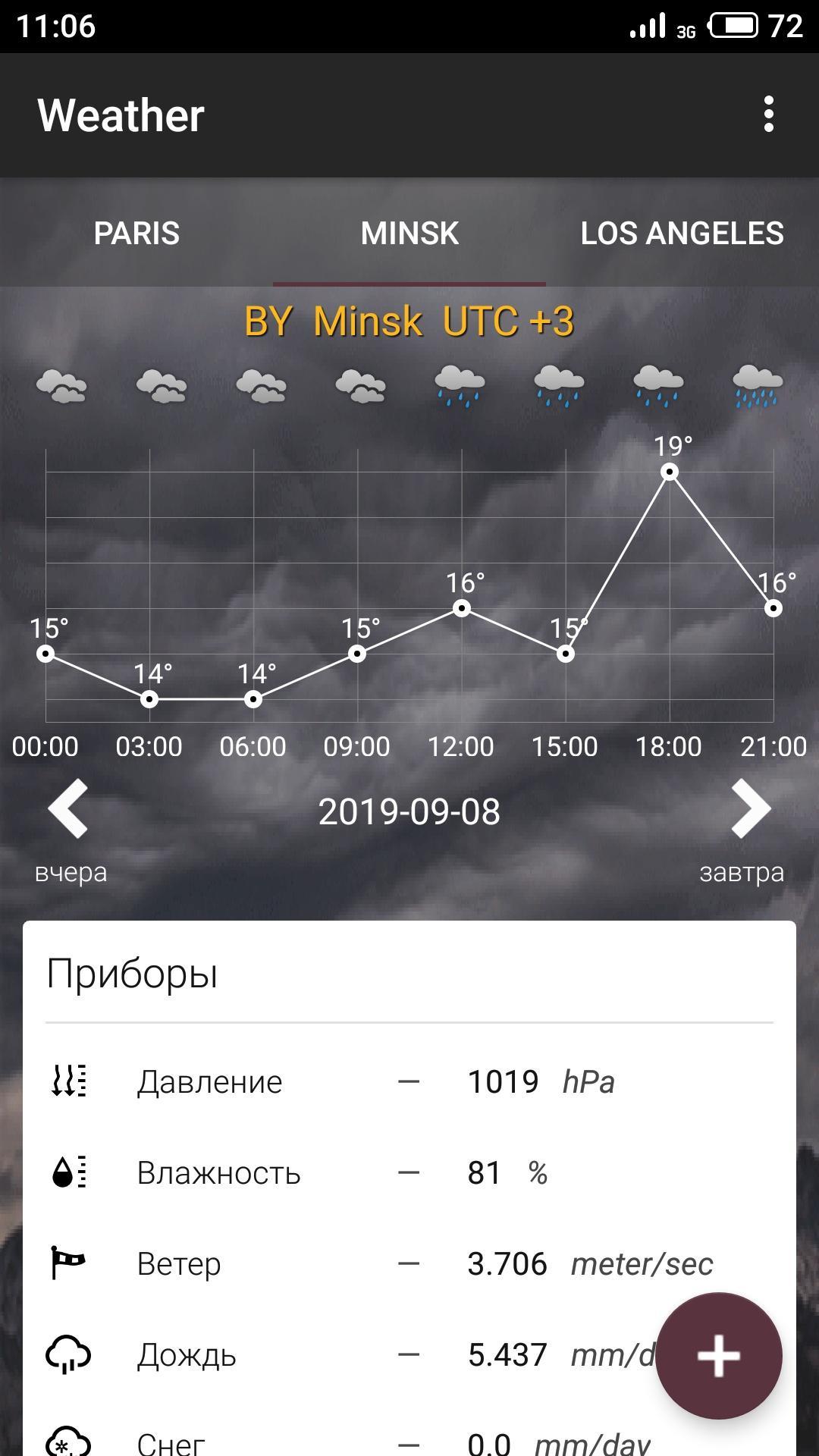Tap the date 2019-09-08
This screenshot has height=1456, width=819.
coord(409,811)
